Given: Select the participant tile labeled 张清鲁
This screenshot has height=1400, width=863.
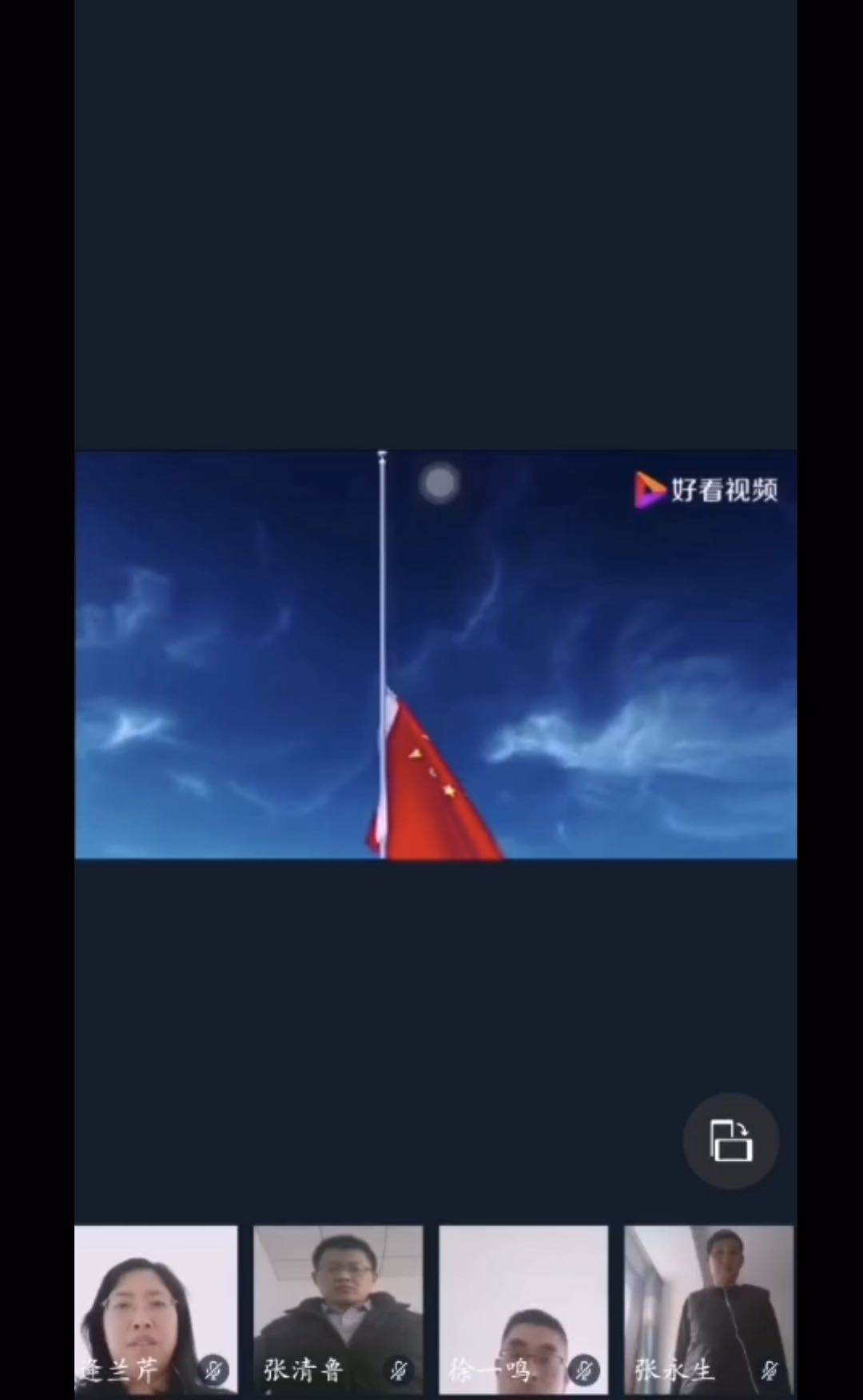Looking at the screenshot, I should 338,1309.
